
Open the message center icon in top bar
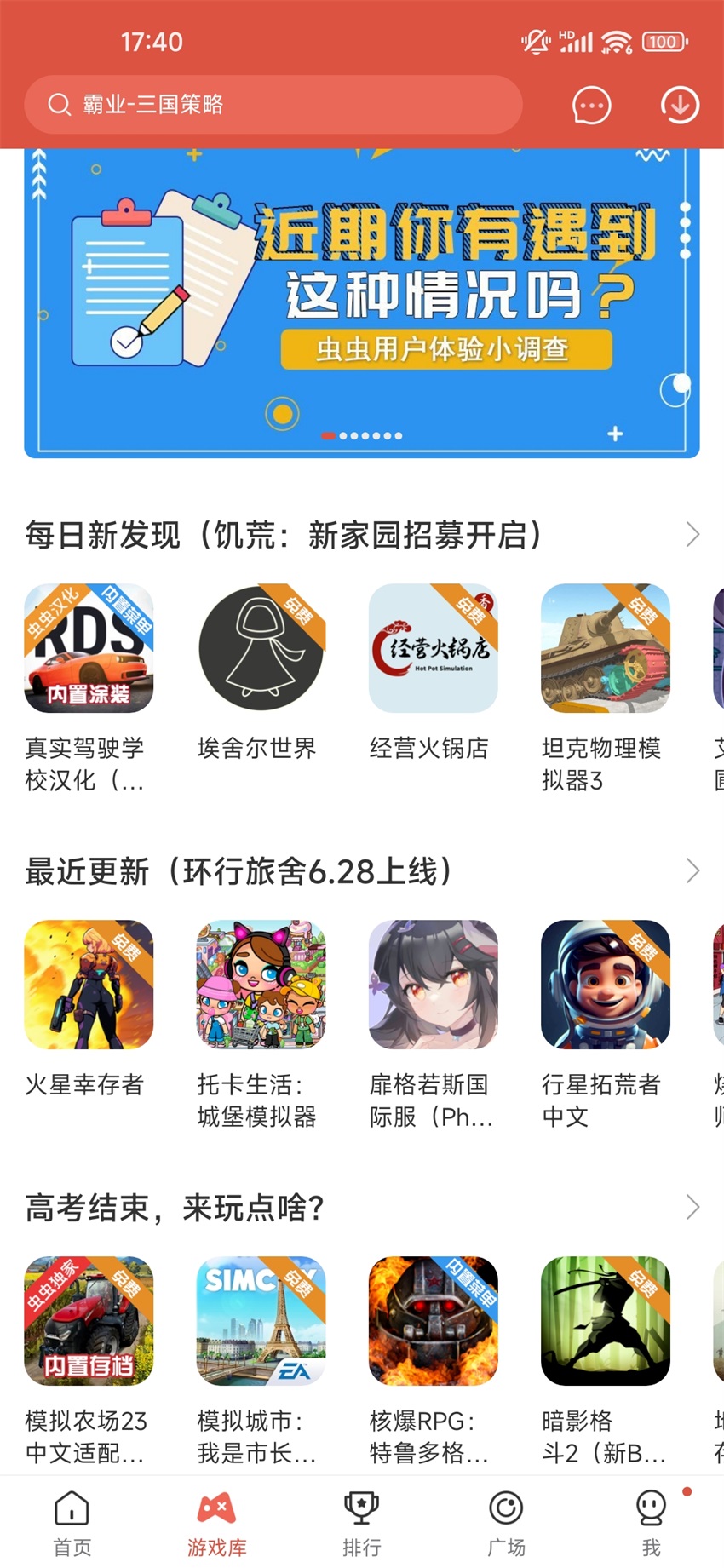point(591,106)
